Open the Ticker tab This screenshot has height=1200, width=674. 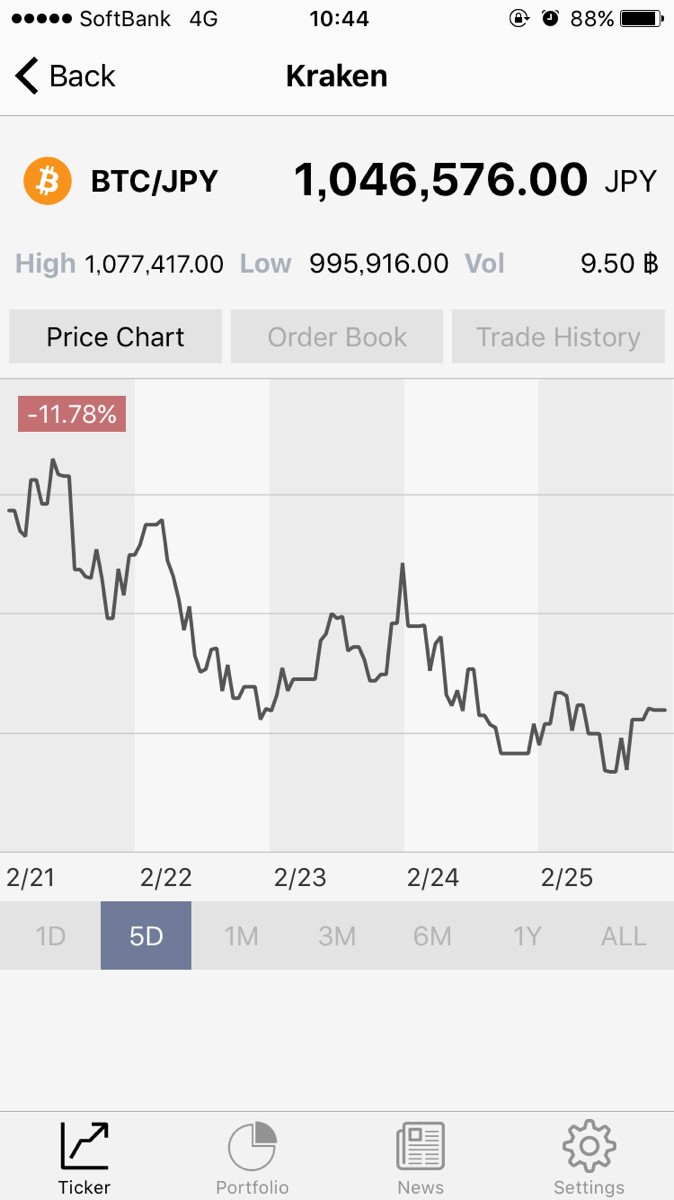point(84,1157)
